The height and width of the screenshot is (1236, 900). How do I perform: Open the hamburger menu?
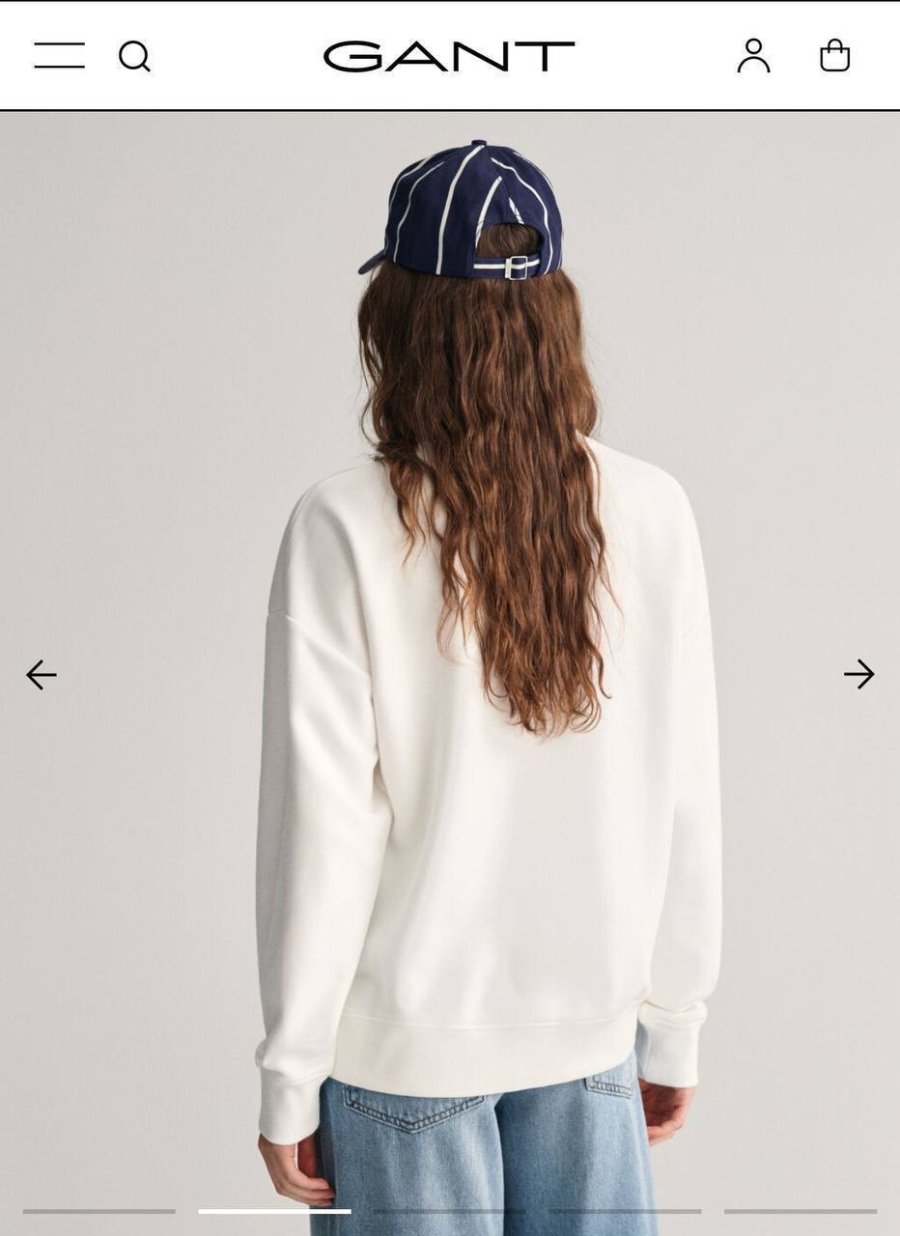pos(59,56)
